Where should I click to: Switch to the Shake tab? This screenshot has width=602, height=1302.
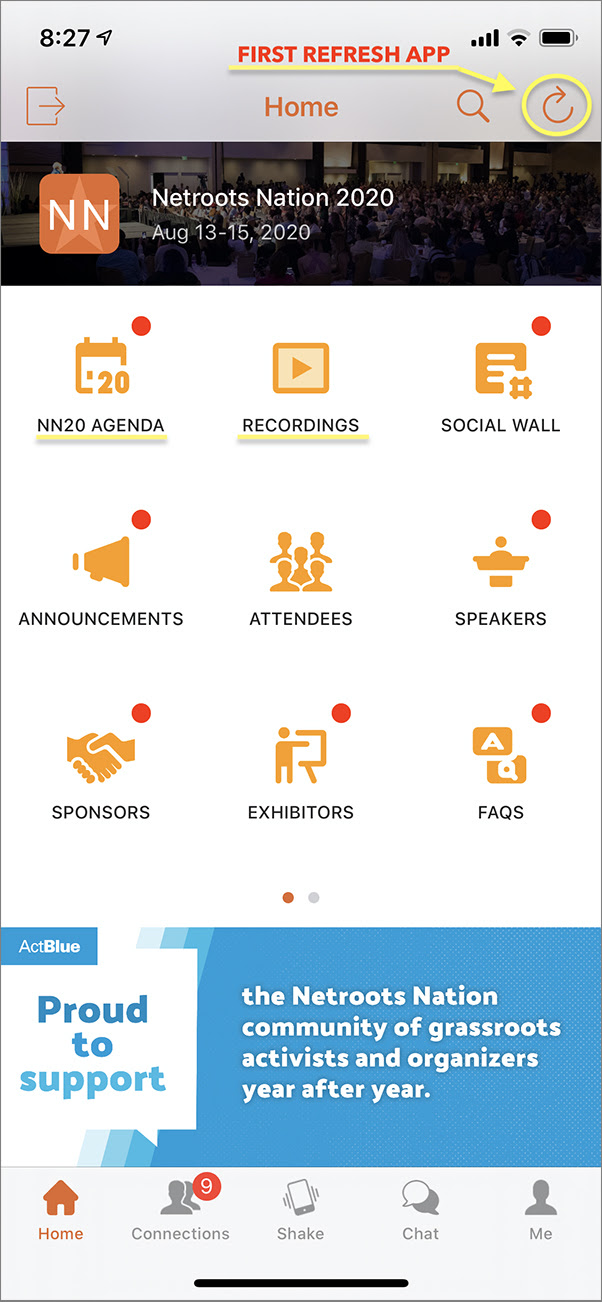(x=301, y=1209)
